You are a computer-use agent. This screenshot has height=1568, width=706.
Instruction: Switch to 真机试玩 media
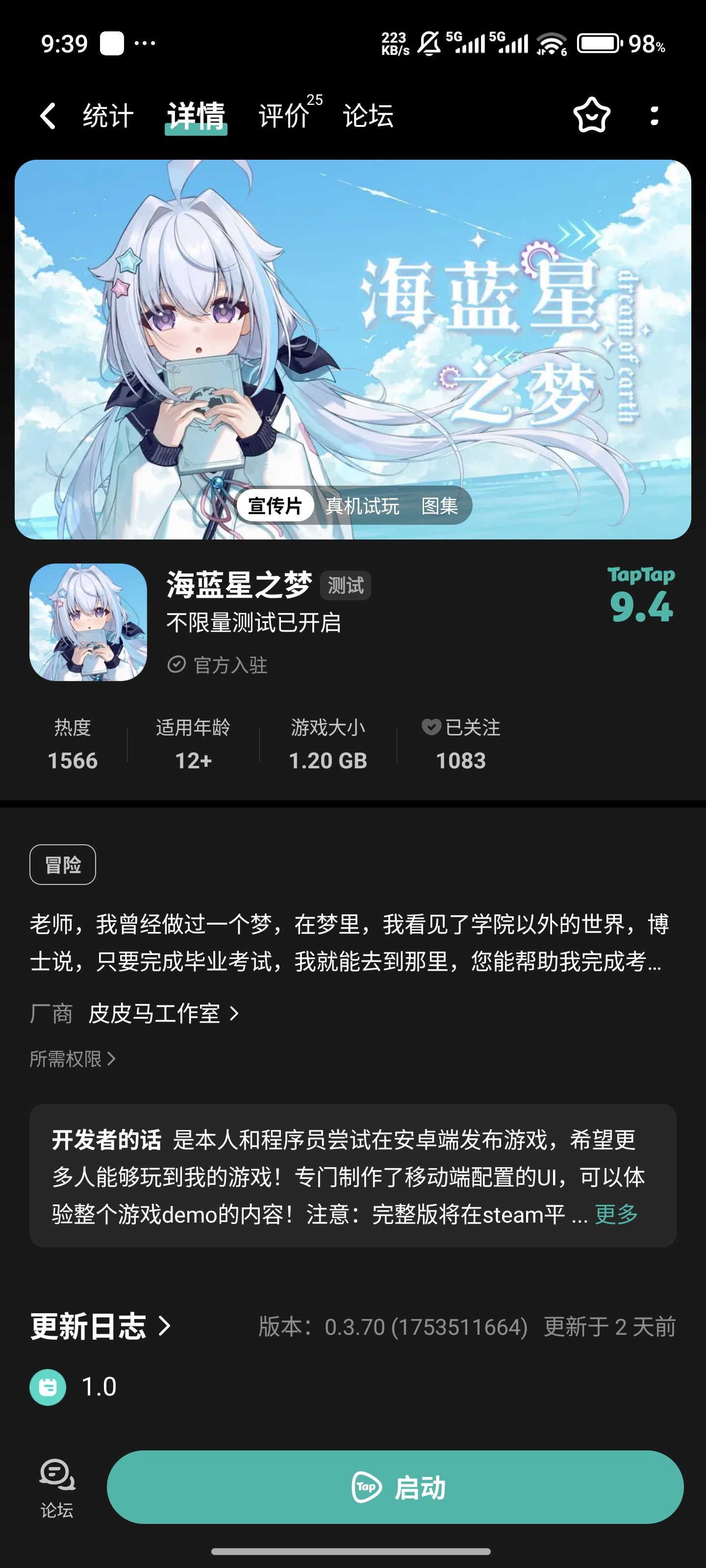(362, 505)
